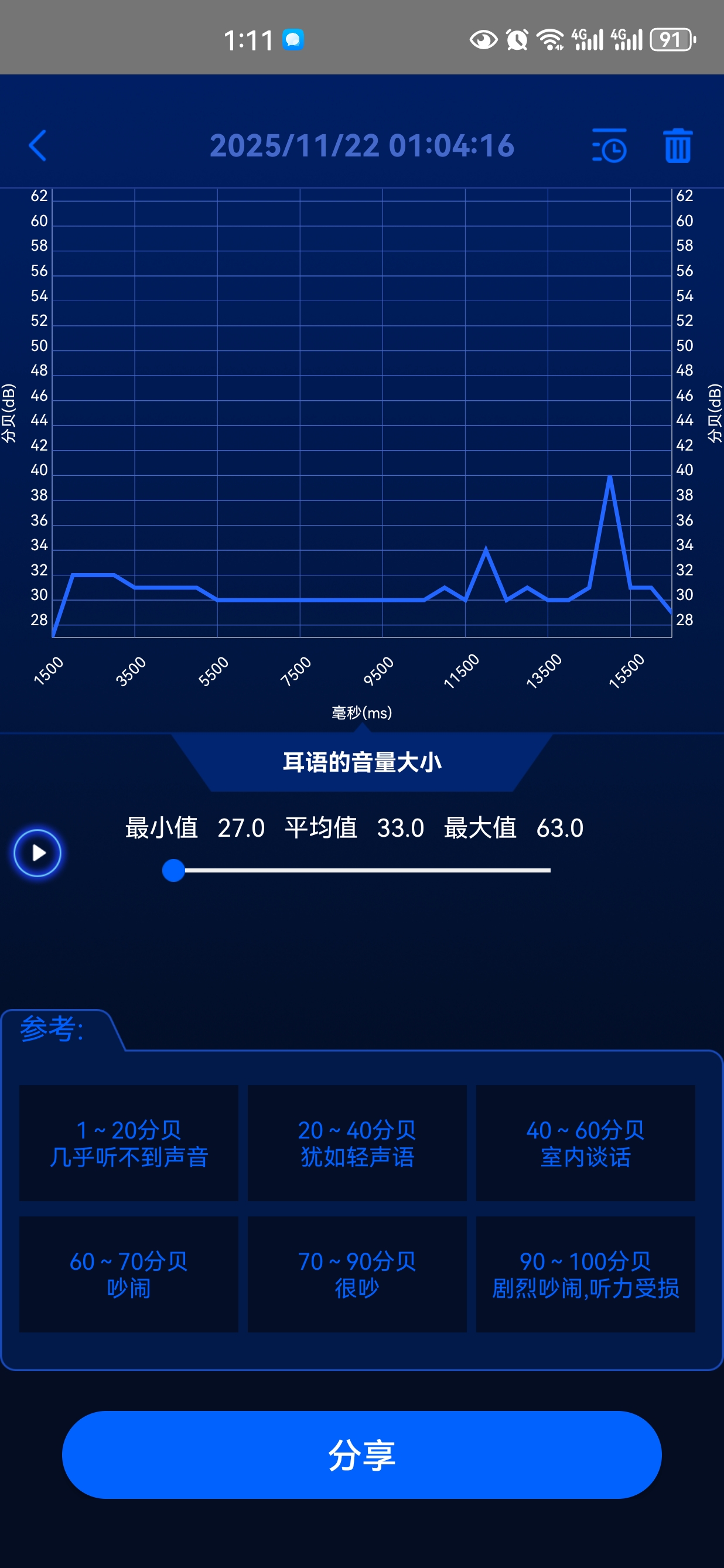Go back using the arrow icon
This screenshot has height=1568, width=724.
(37, 145)
